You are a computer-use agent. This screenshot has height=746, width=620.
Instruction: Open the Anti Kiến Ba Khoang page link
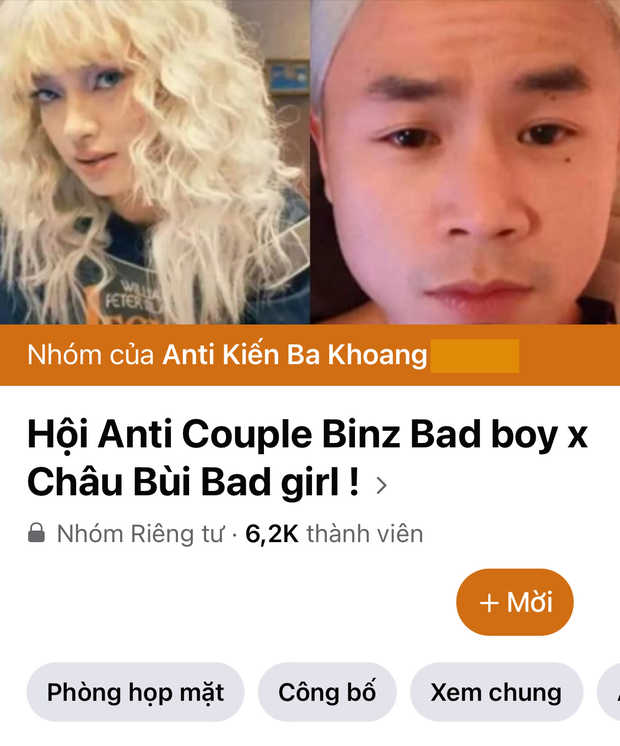click(295, 355)
